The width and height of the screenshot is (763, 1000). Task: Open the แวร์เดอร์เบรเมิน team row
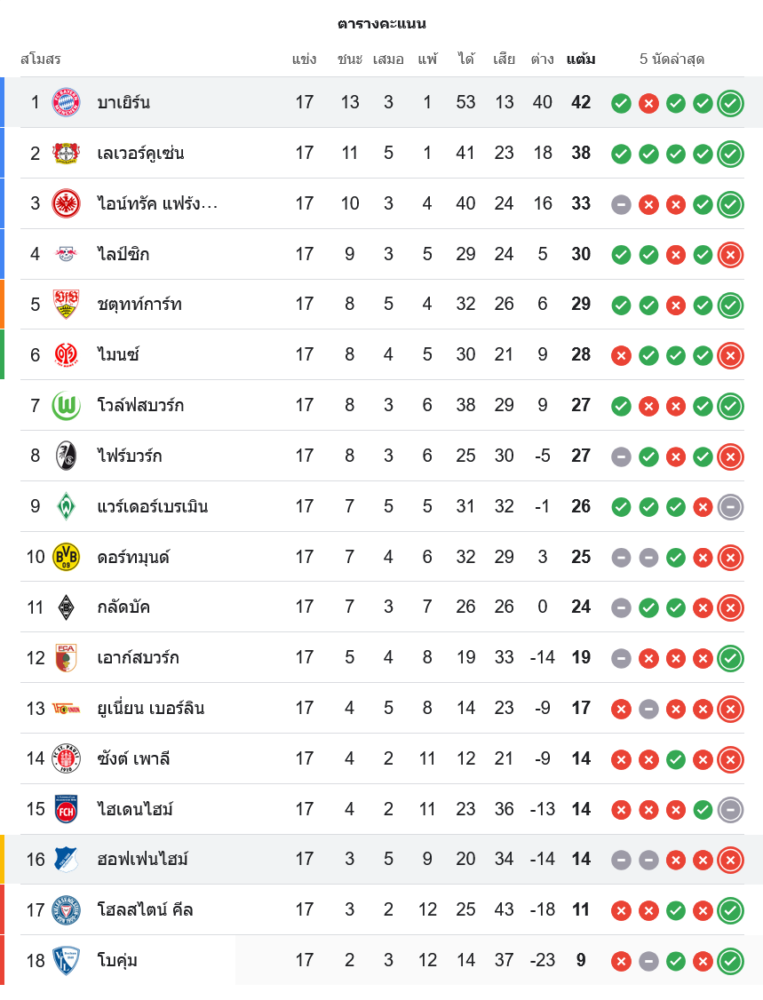coord(152,506)
